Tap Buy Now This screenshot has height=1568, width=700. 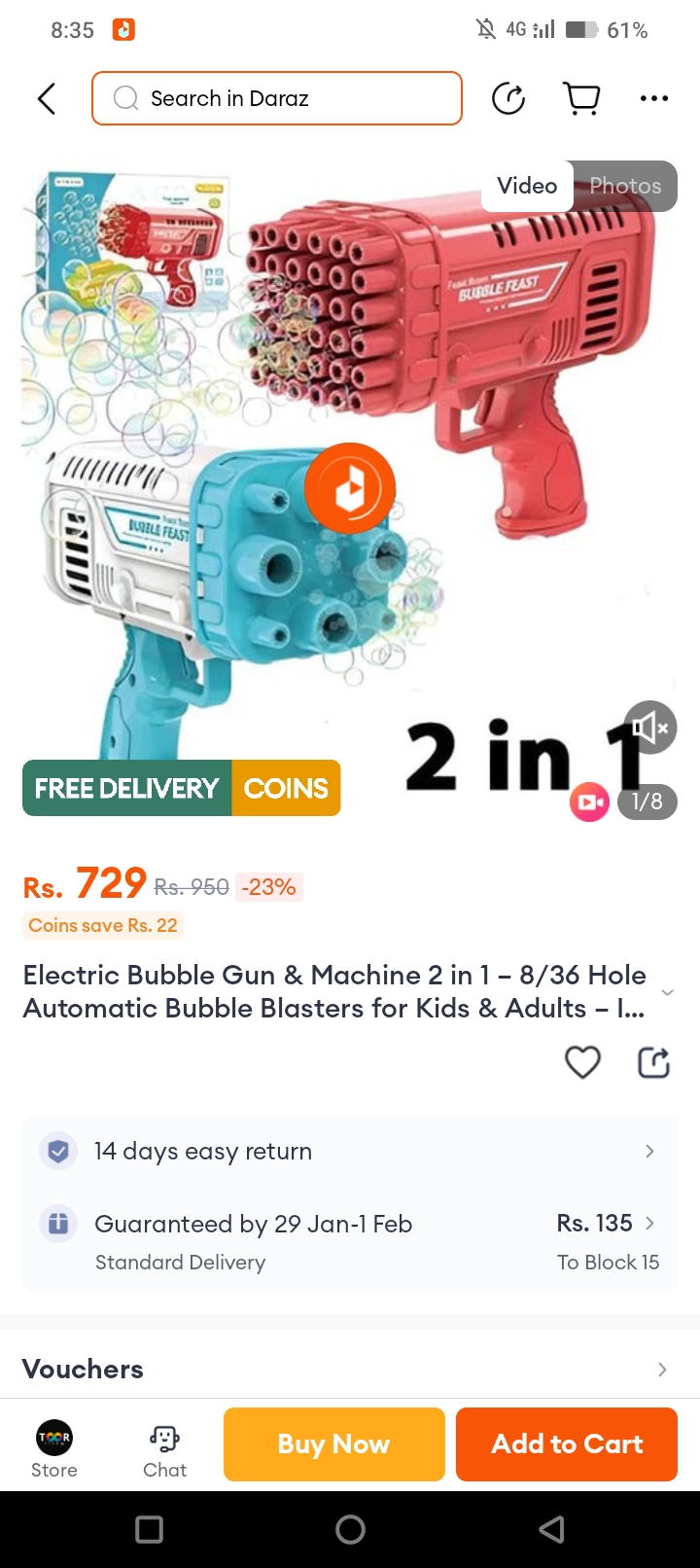point(333,1444)
